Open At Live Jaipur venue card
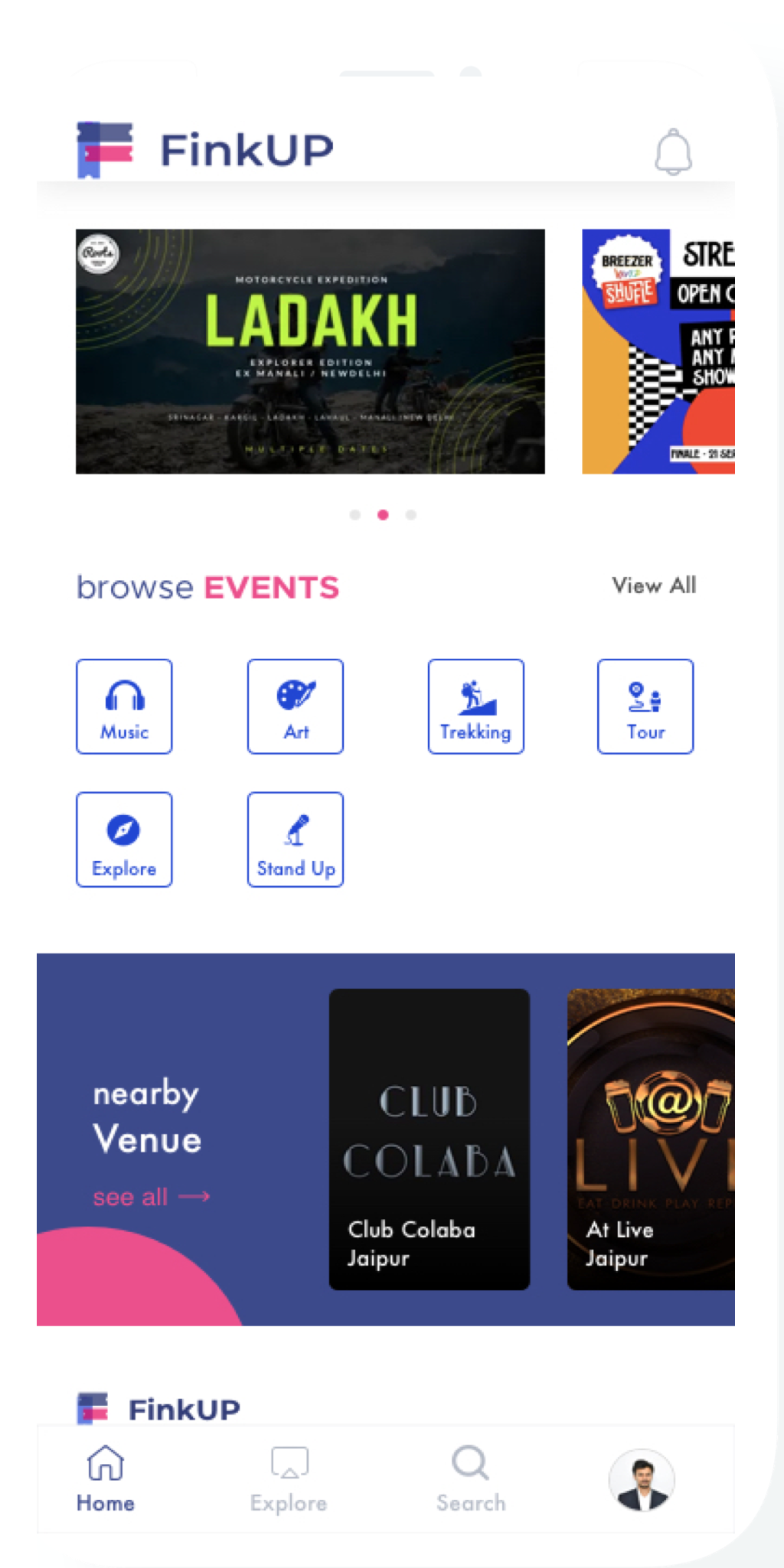The width and height of the screenshot is (784, 1568). [651, 1139]
